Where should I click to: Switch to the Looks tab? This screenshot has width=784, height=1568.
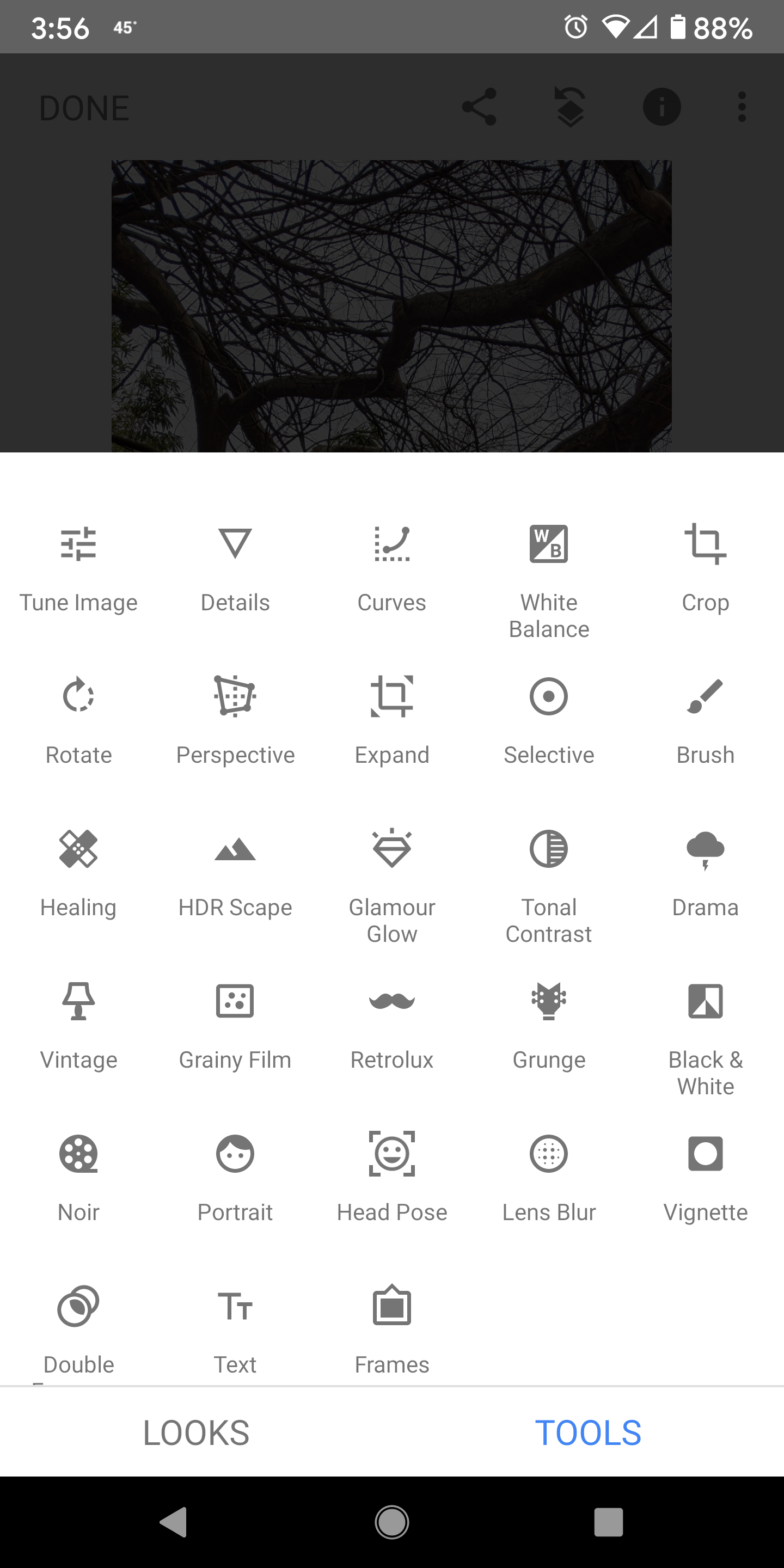pyautogui.click(x=196, y=1432)
